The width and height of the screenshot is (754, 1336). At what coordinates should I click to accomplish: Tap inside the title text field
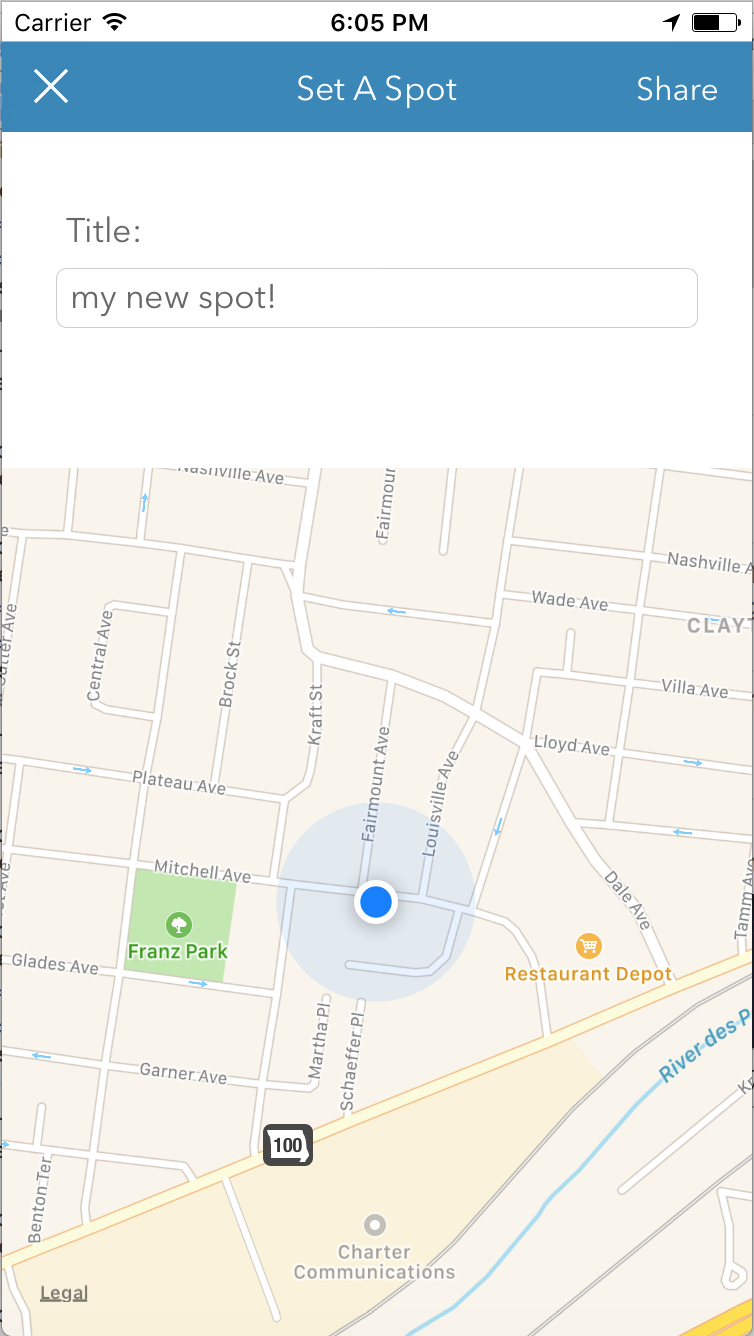(376, 297)
